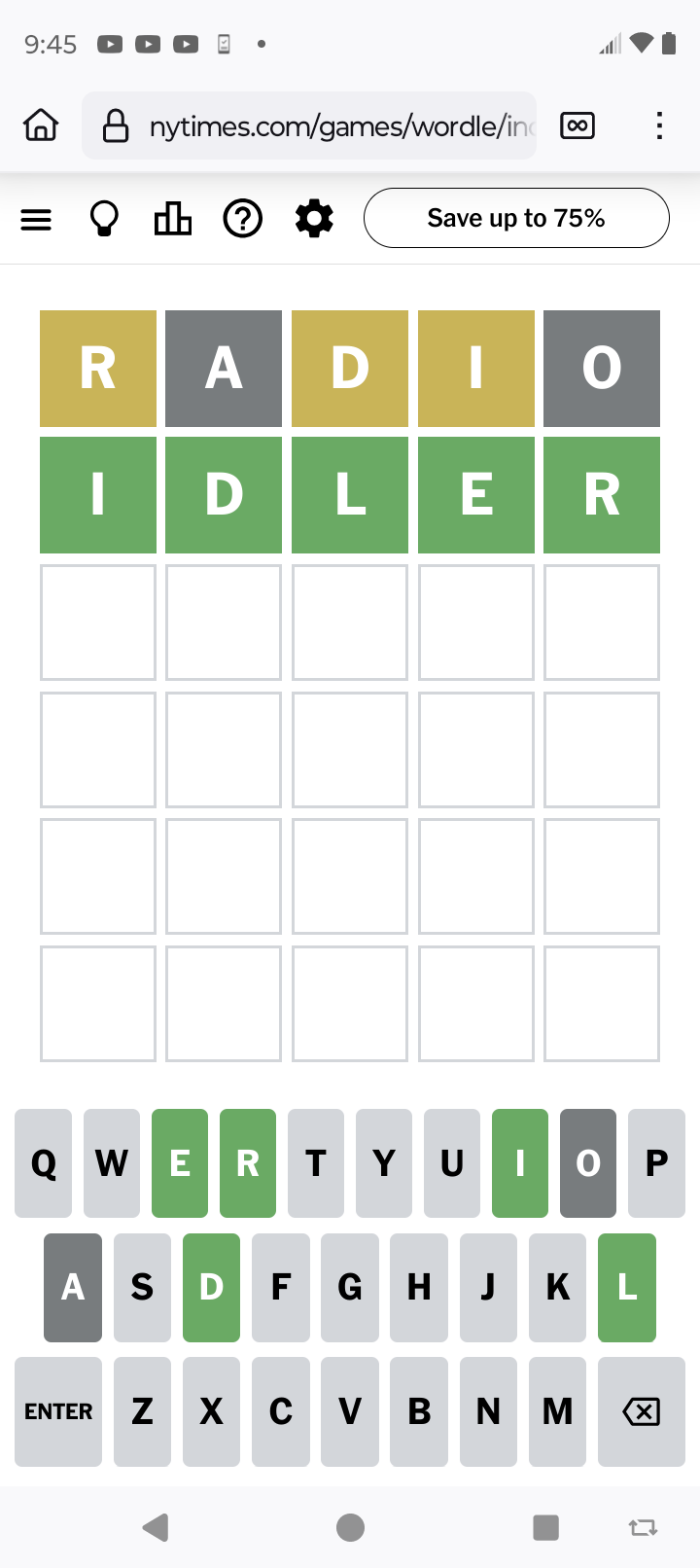Tap the letter S key
Viewport: 700px width, 1568px height.
142,1287
